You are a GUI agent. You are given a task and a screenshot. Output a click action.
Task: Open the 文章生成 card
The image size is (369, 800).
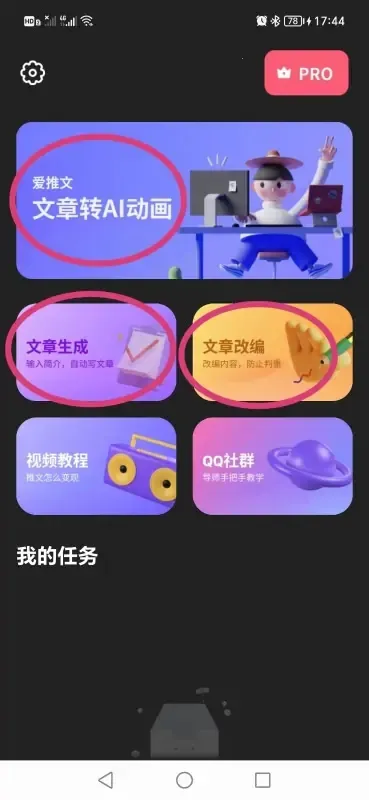(x=96, y=352)
